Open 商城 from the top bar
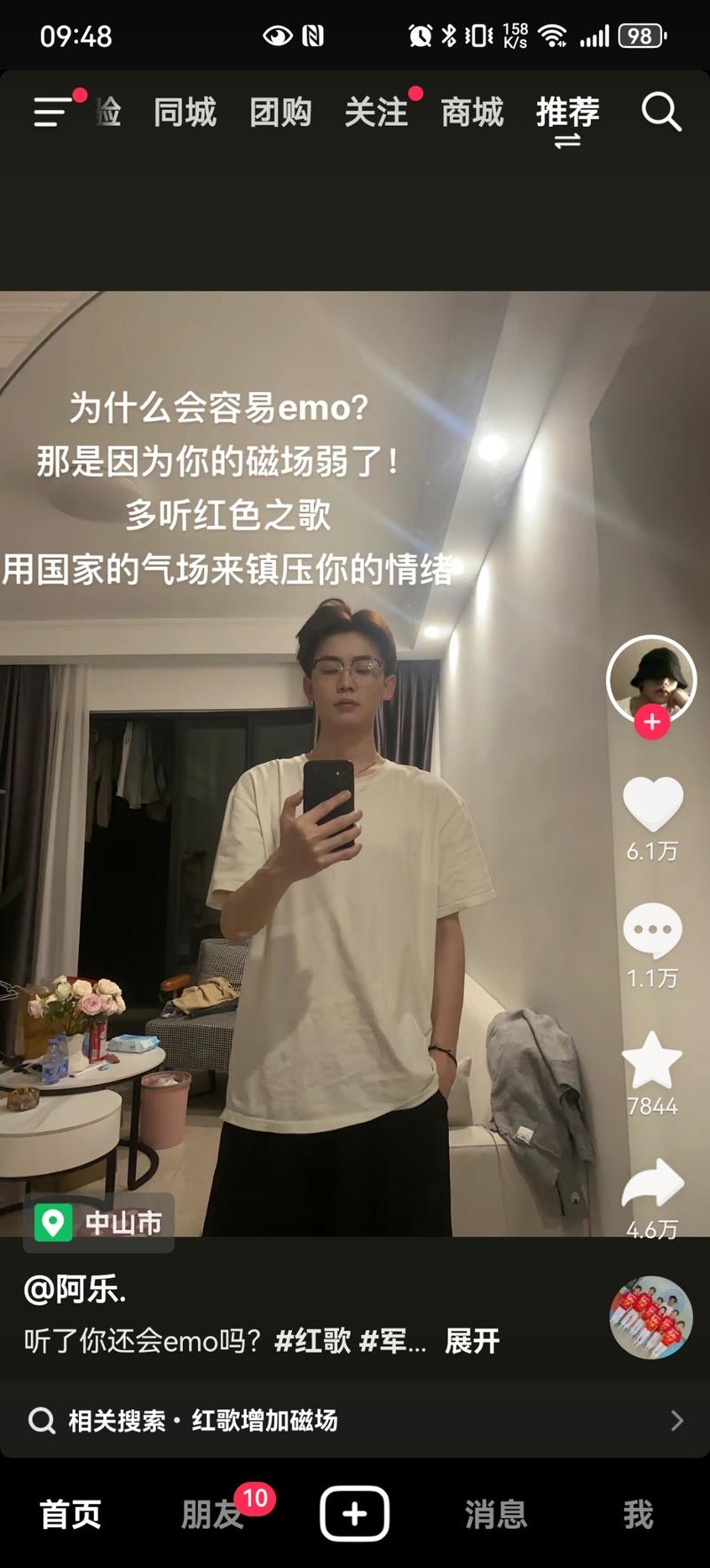The image size is (710, 1568). [471, 113]
